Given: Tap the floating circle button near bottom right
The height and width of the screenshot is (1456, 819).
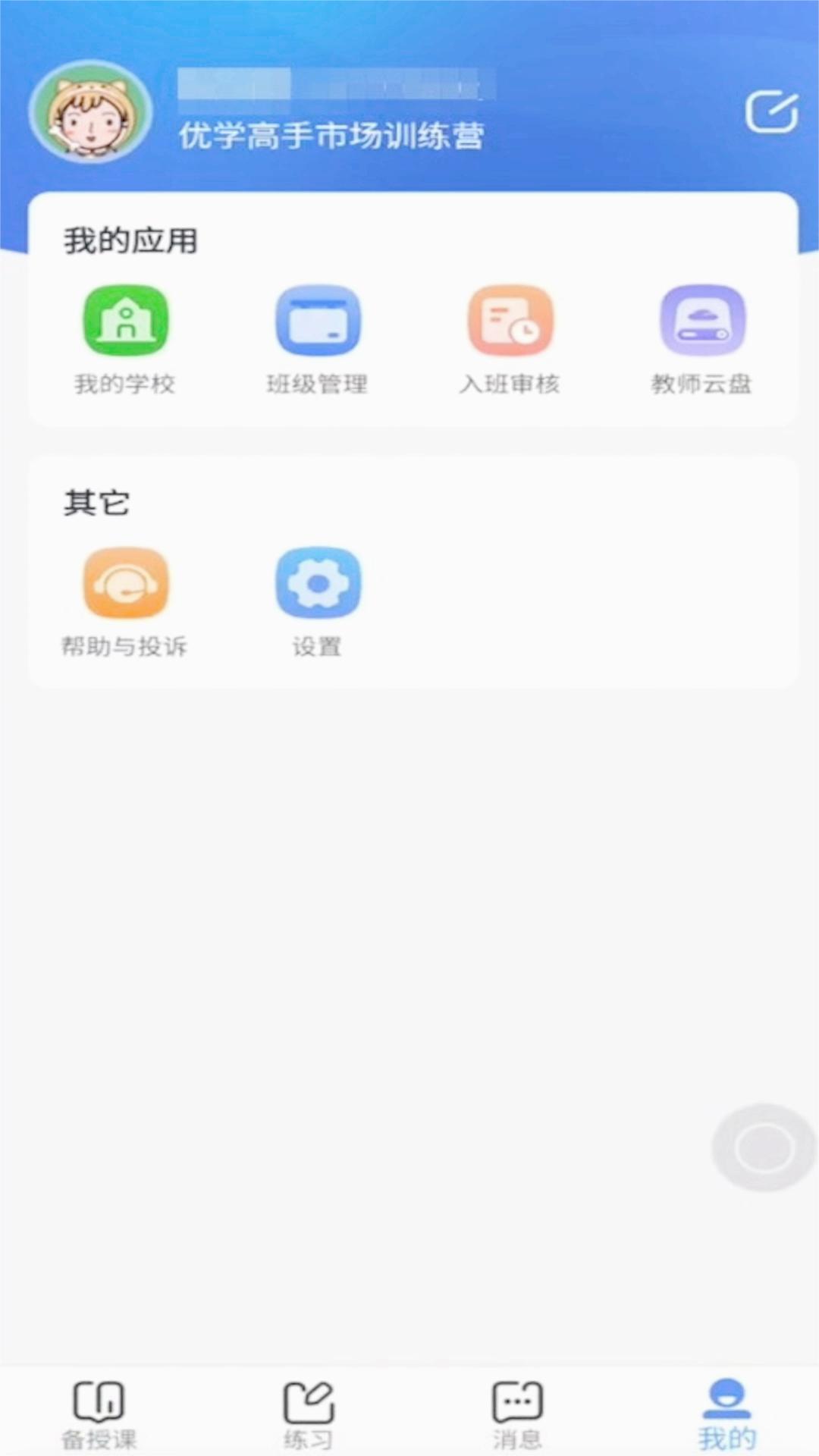Looking at the screenshot, I should (x=762, y=1147).
